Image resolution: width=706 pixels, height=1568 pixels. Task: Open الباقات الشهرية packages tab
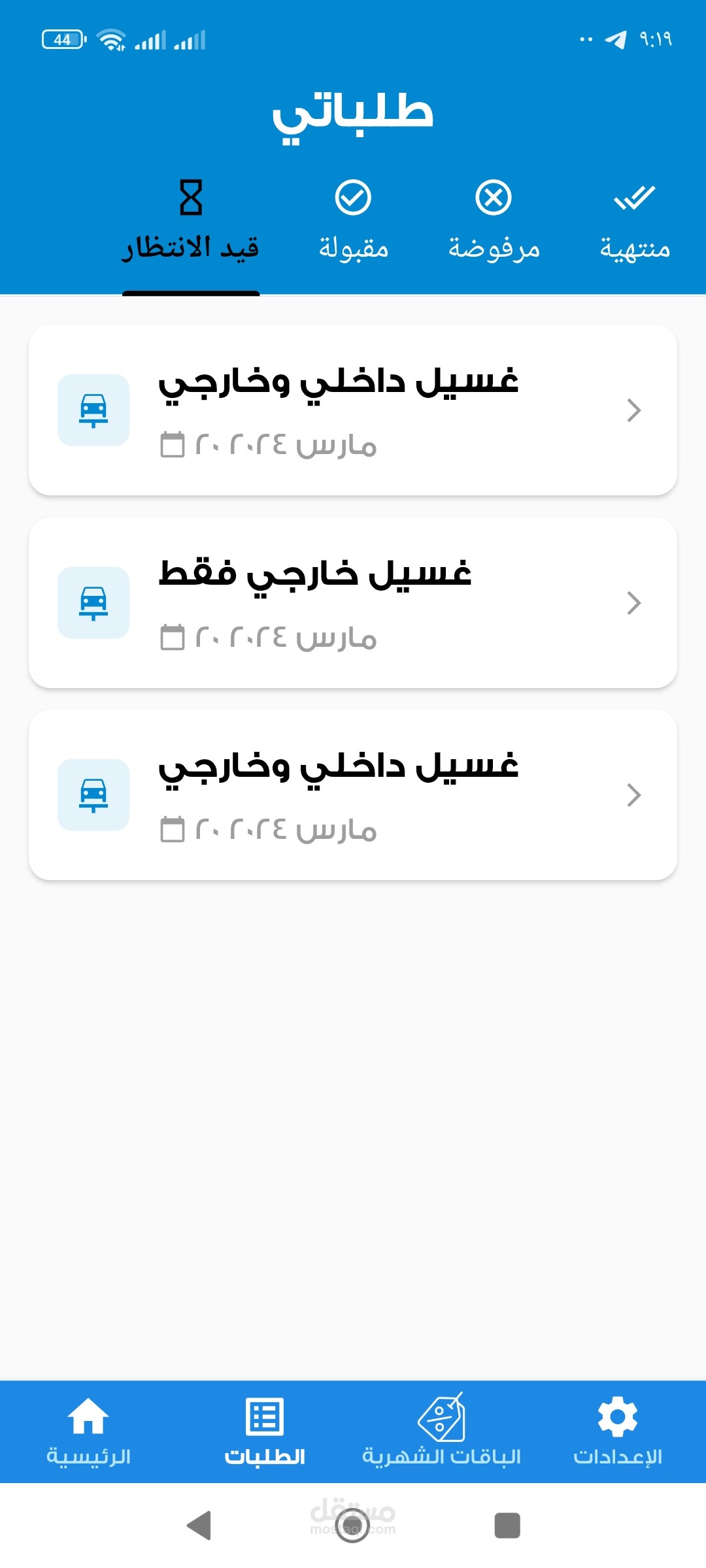[x=441, y=1431]
